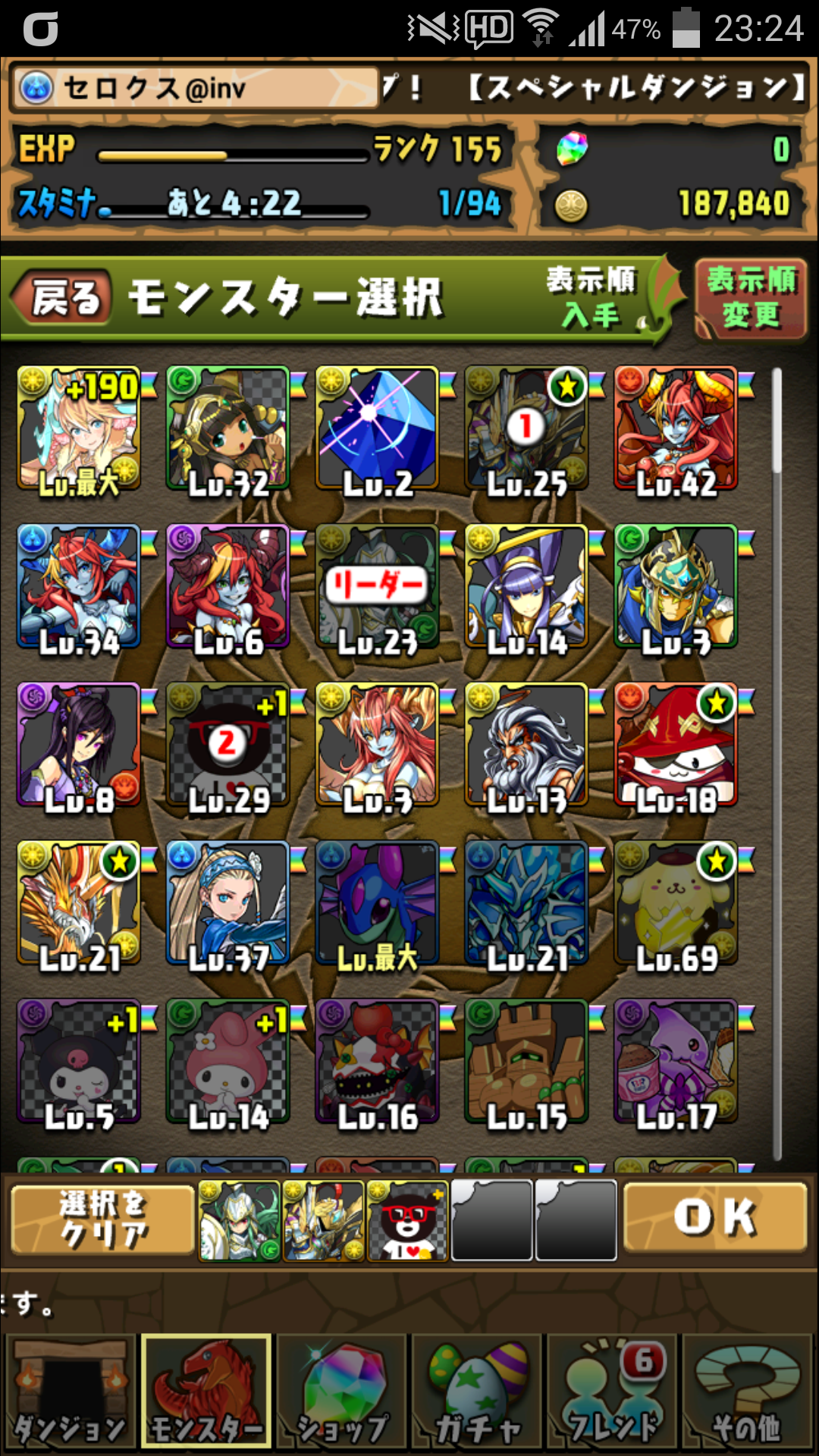The image size is (819, 1456).
Task: Confirm the team with OK
Action: [714, 1217]
